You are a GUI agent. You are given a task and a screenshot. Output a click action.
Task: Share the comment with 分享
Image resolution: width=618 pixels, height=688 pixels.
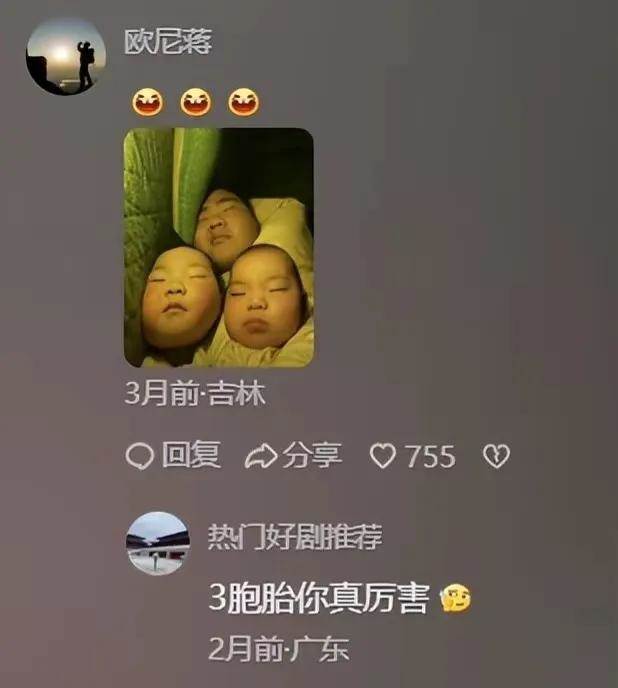tap(294, 456)
